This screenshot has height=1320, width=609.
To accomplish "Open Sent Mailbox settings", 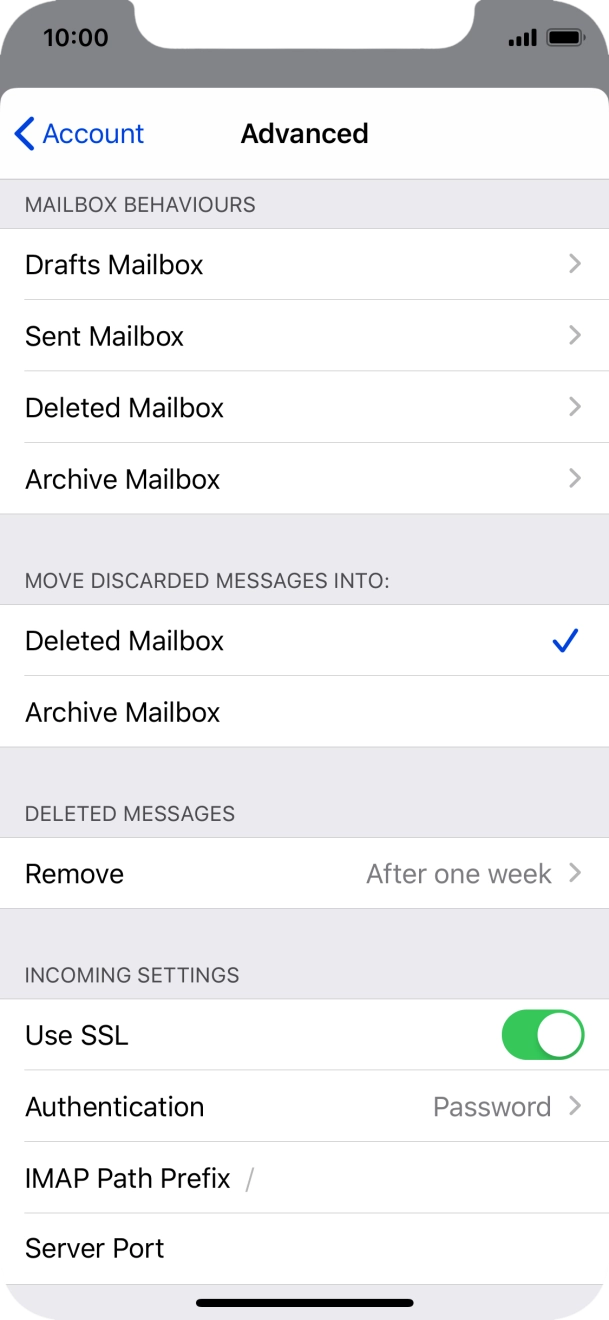I will [304, 336].
